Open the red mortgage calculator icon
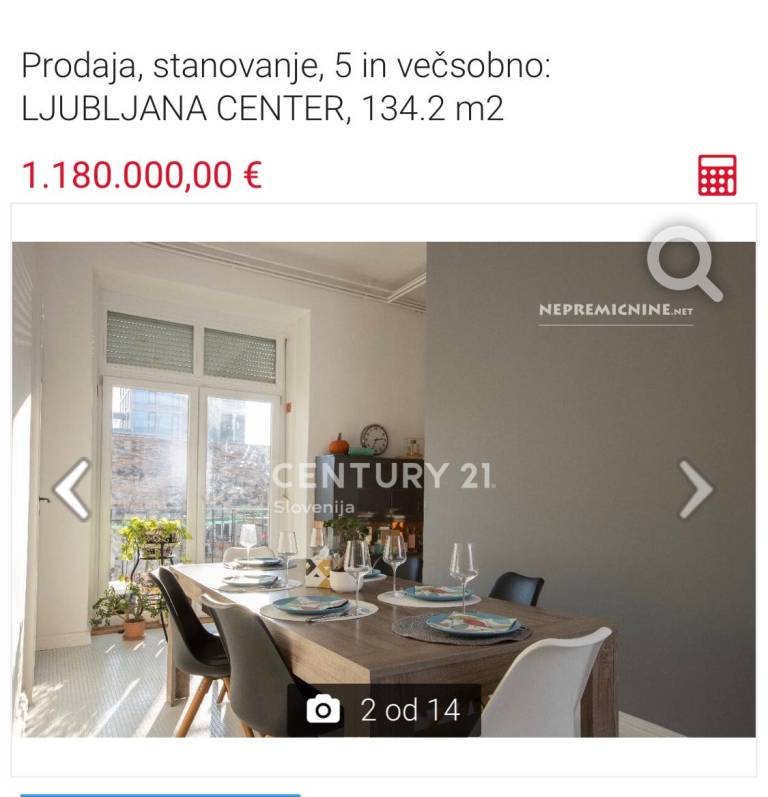The width and height of the screenshot is (768, 797). pos(717,175)
